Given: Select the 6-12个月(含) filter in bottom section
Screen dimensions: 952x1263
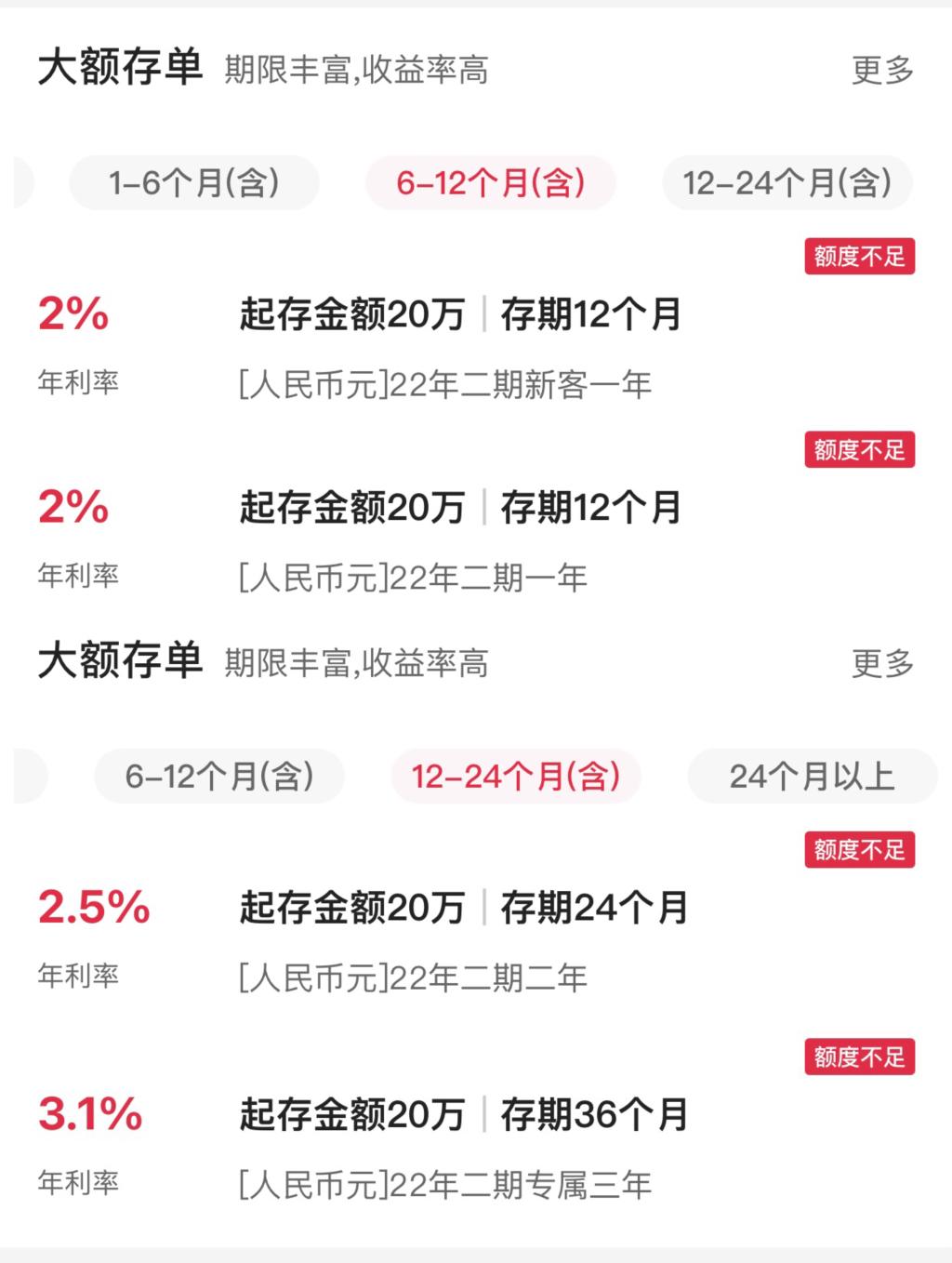Looking at the screenshot, I should tap(219, 777).
